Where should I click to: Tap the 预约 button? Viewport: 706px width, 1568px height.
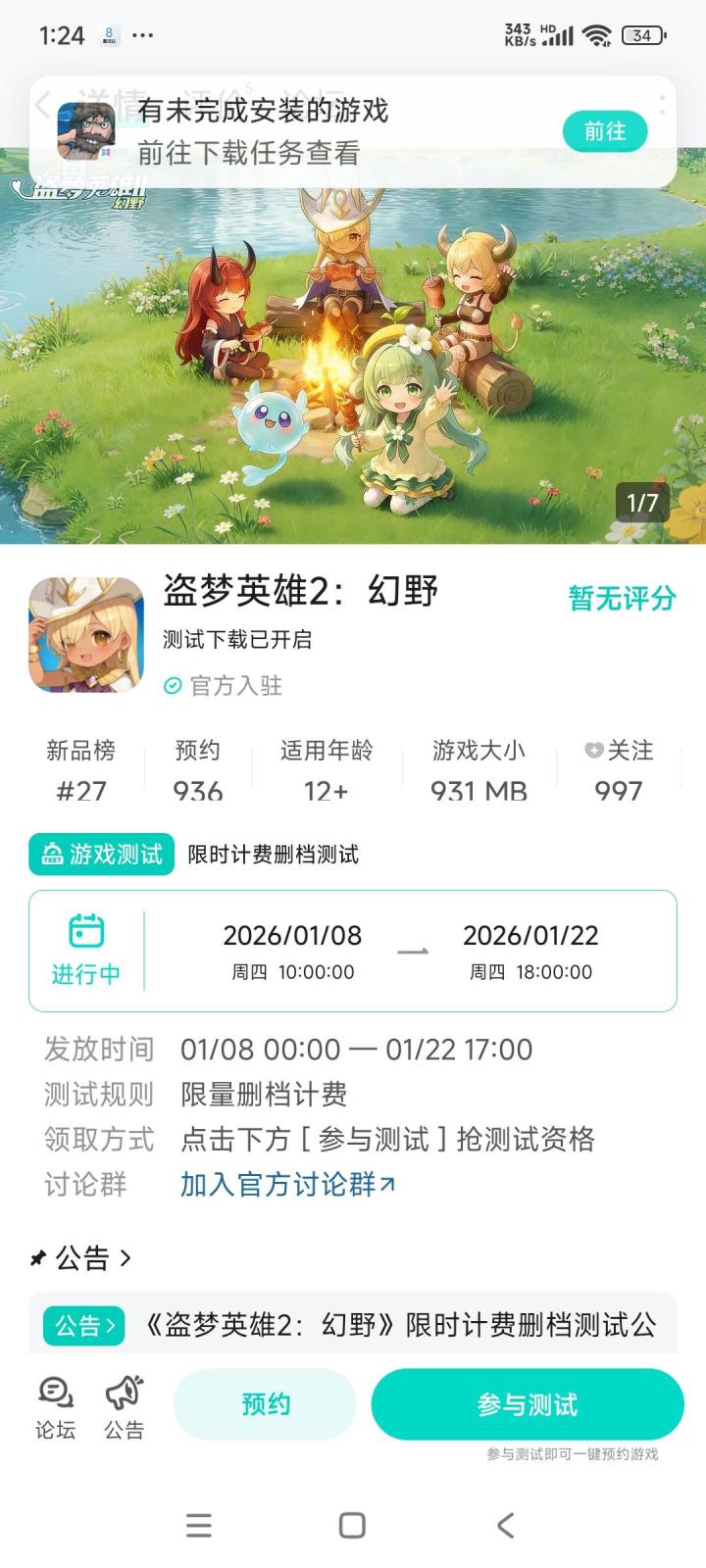coord(264,1403)
